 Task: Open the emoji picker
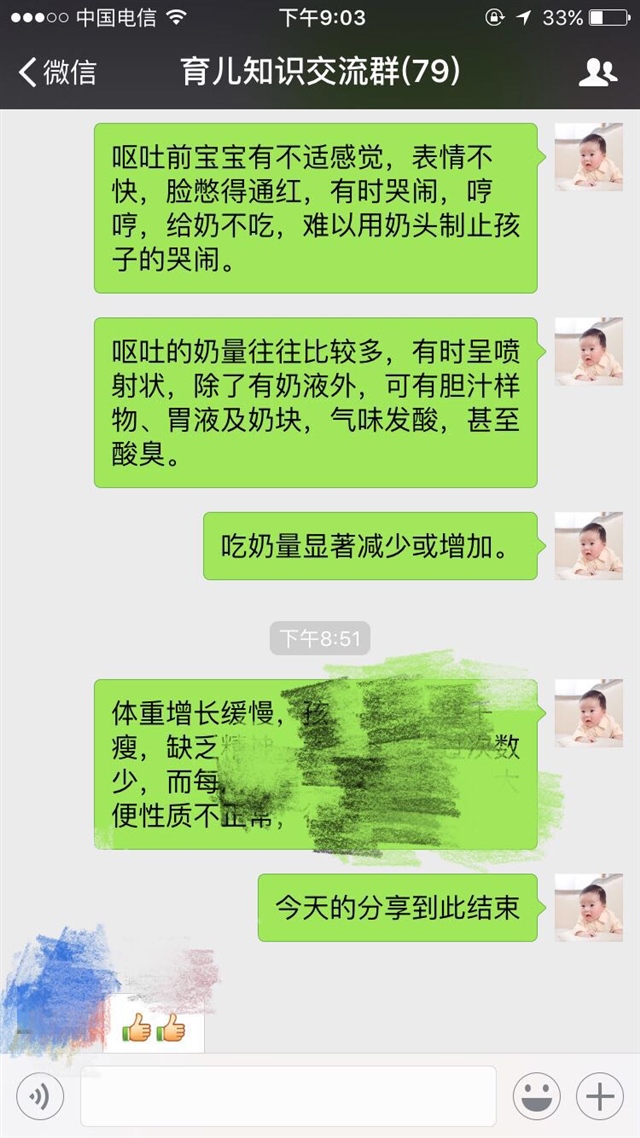(537, 1097)
